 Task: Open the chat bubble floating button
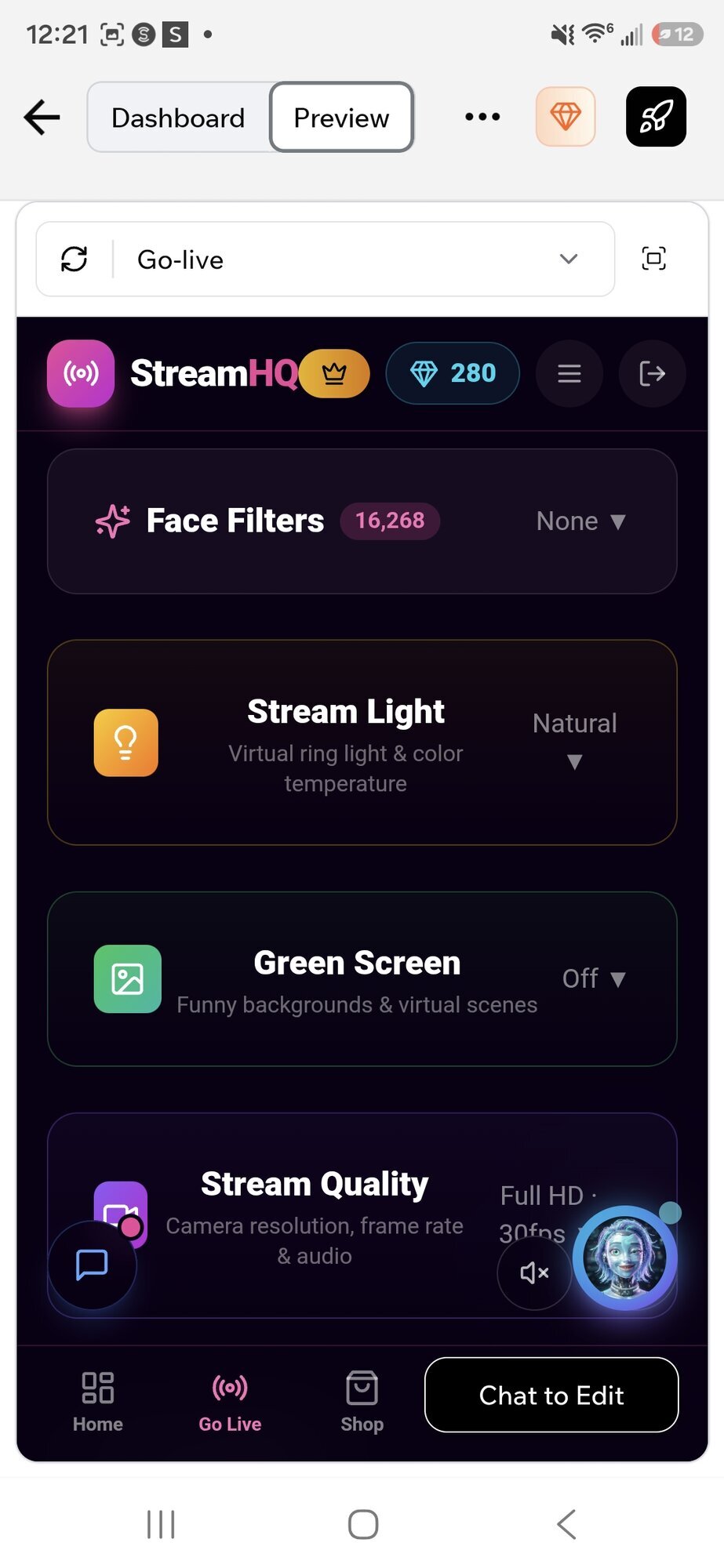[92, 1265]
